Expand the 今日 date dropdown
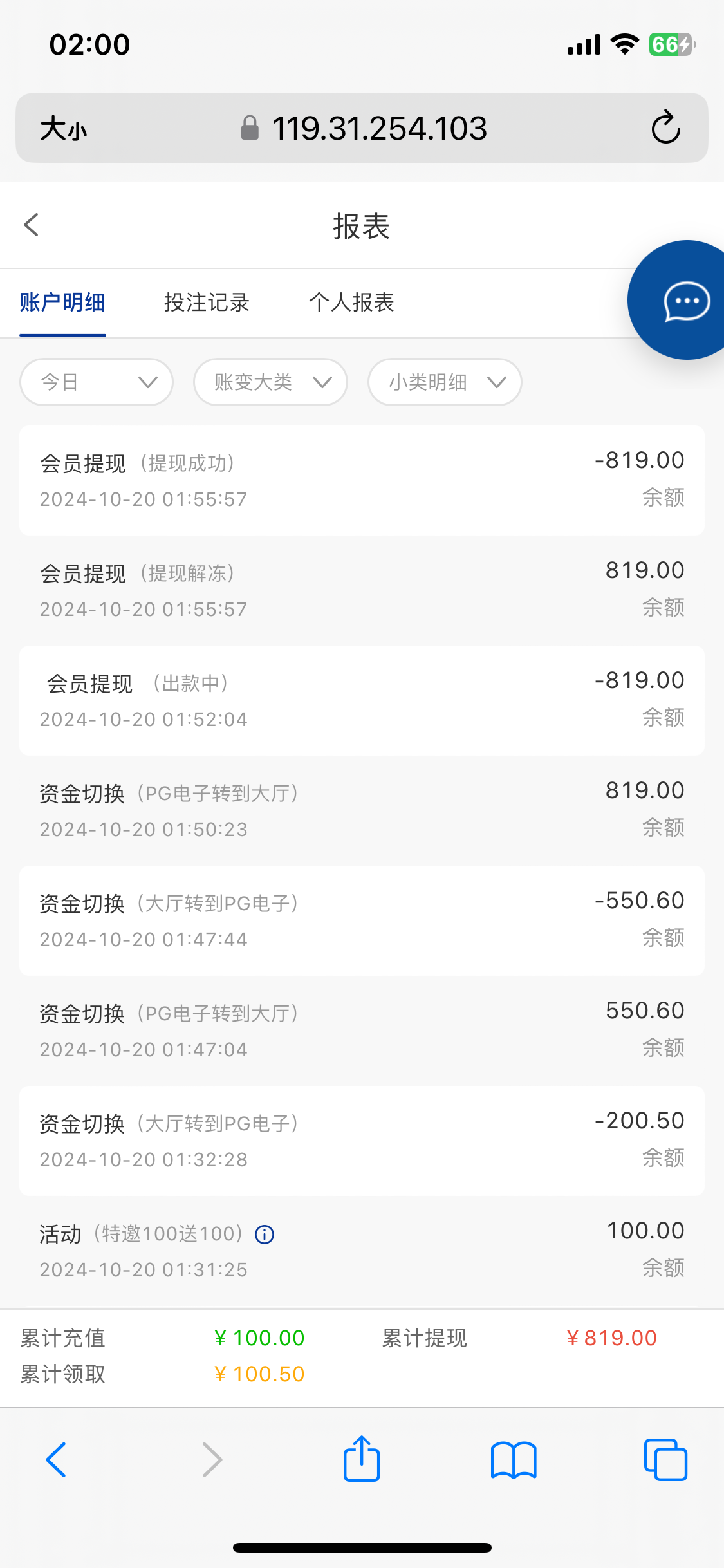 97,382
